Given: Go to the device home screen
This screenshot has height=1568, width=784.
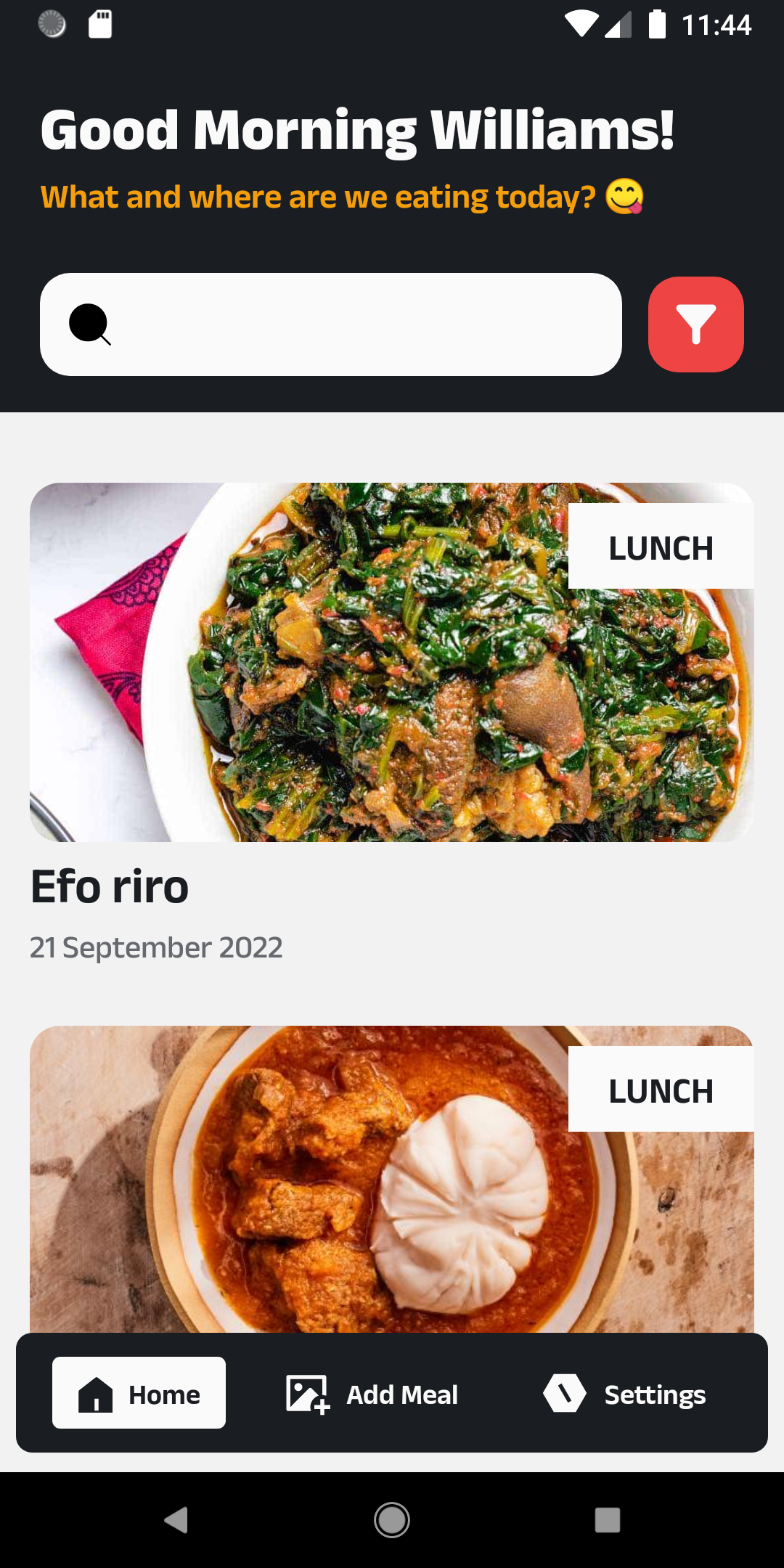Looking at the screenshot, I should click(x=392, y=1520).
